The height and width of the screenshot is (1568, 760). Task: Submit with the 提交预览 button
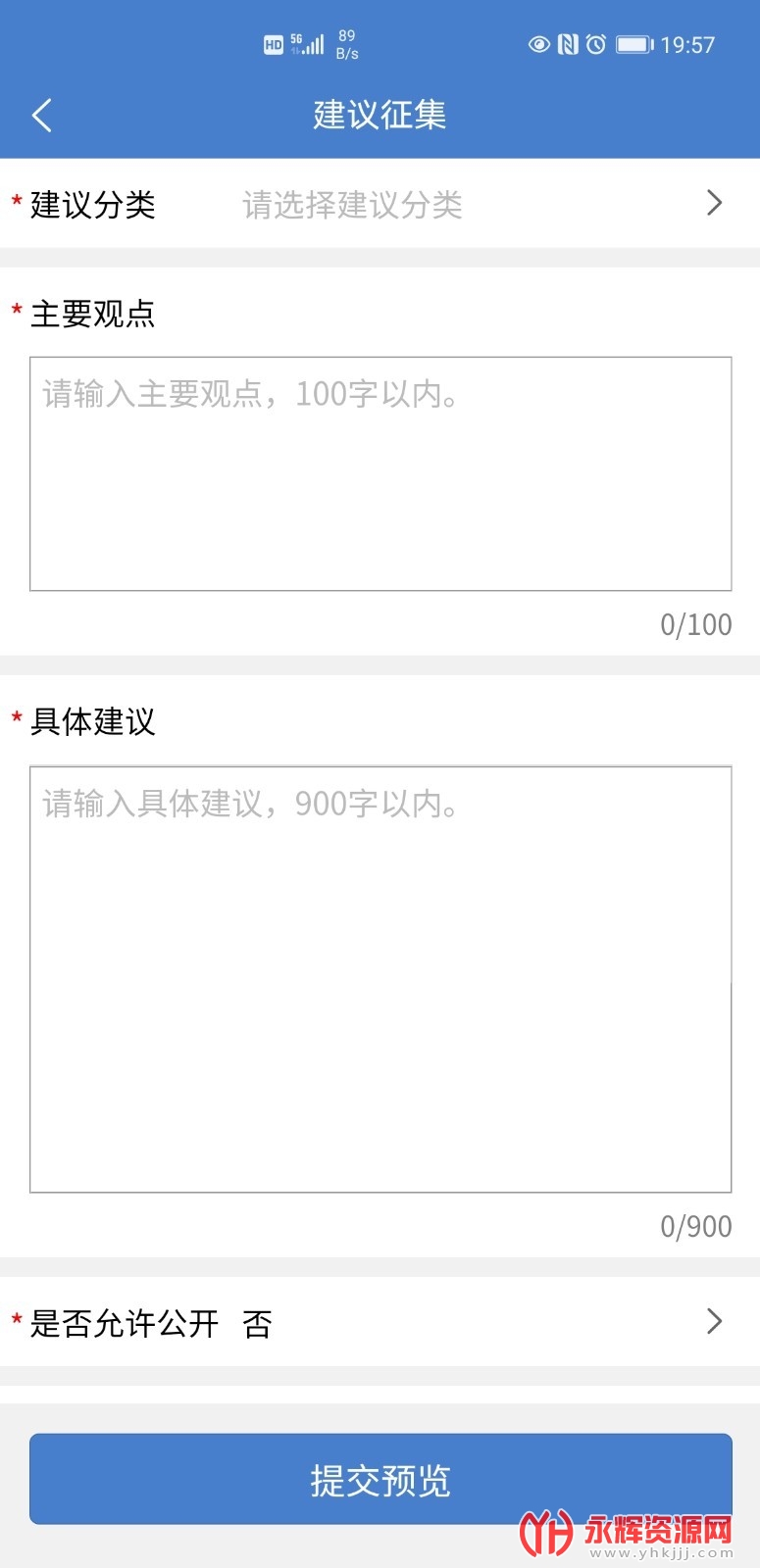tap(380, 1479)
